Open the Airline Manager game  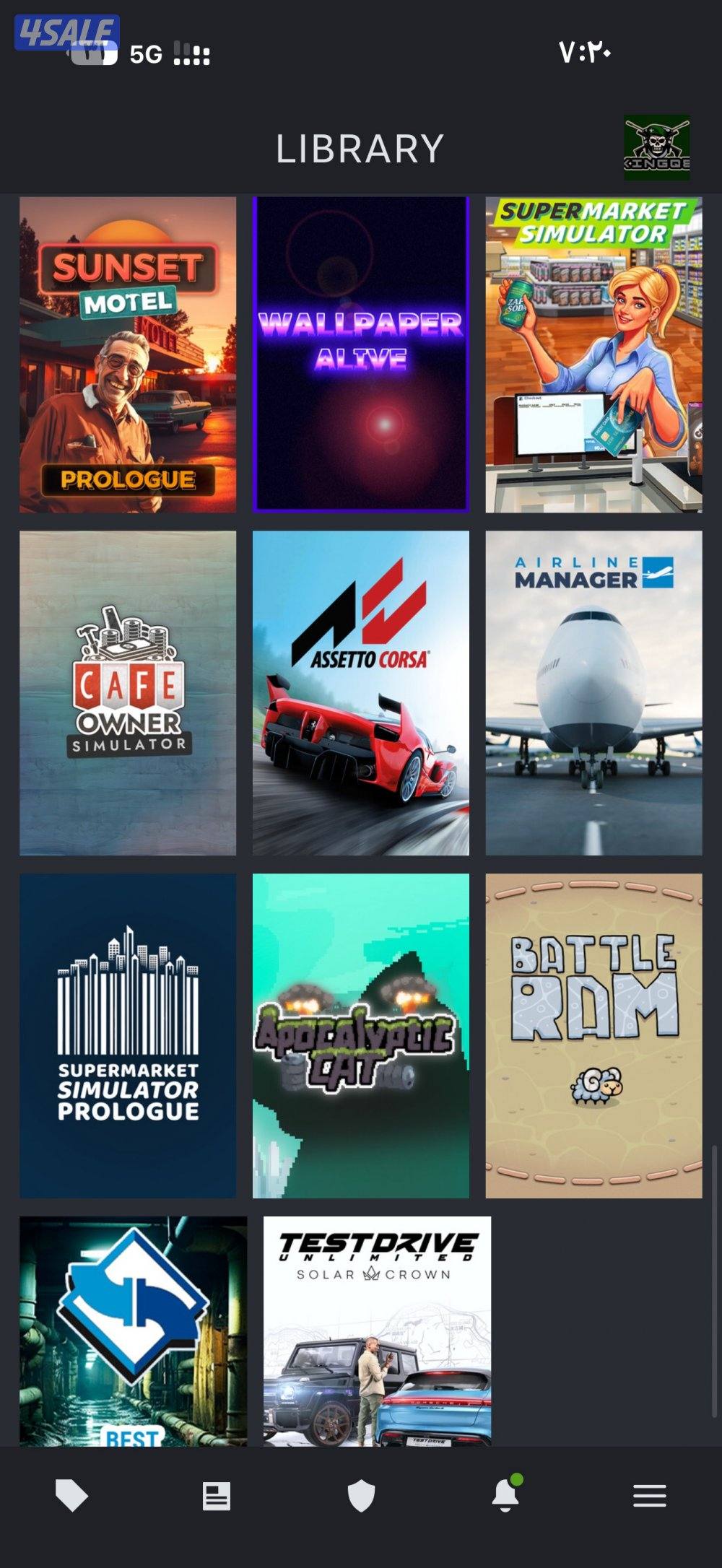(x=593, y=692)
